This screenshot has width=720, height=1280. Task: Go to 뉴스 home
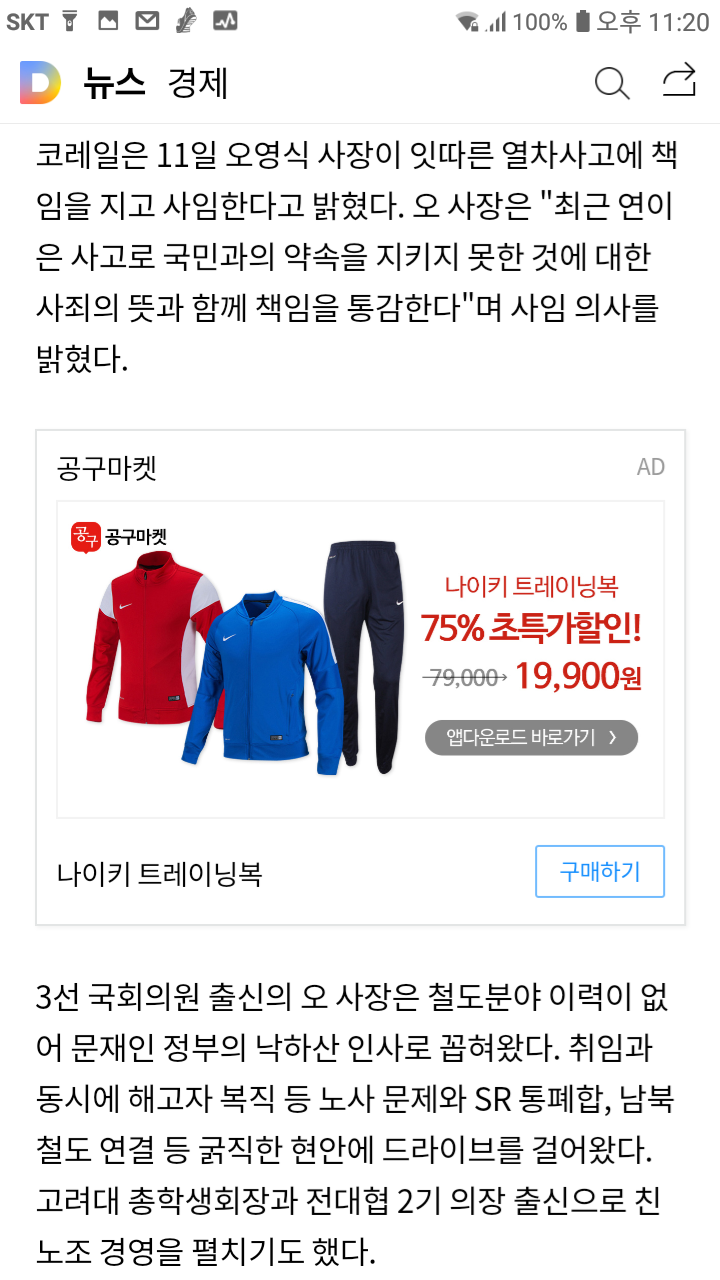click(x=113, y=83)
